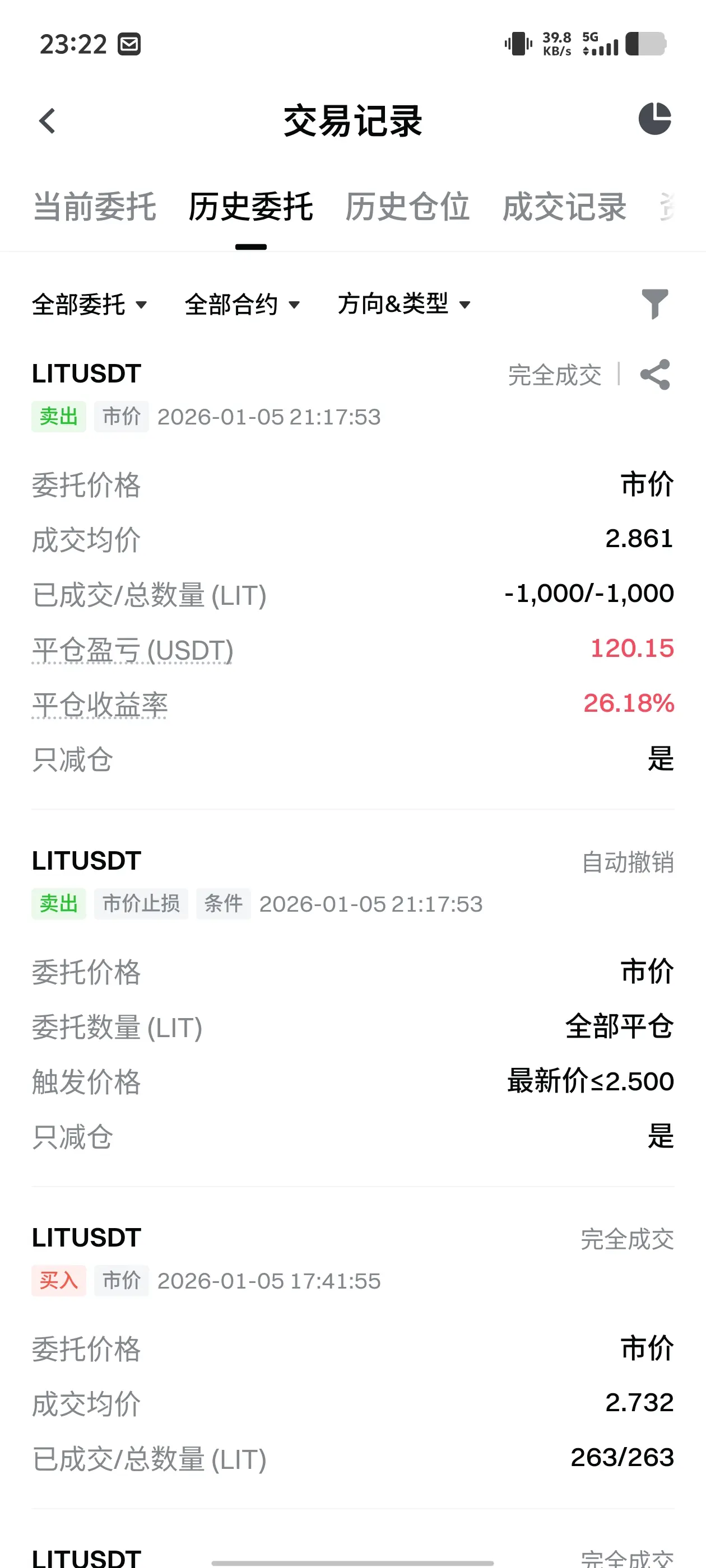Switch to the 历史仓位 tab
Screen dimensions: 706x1568
407,207
